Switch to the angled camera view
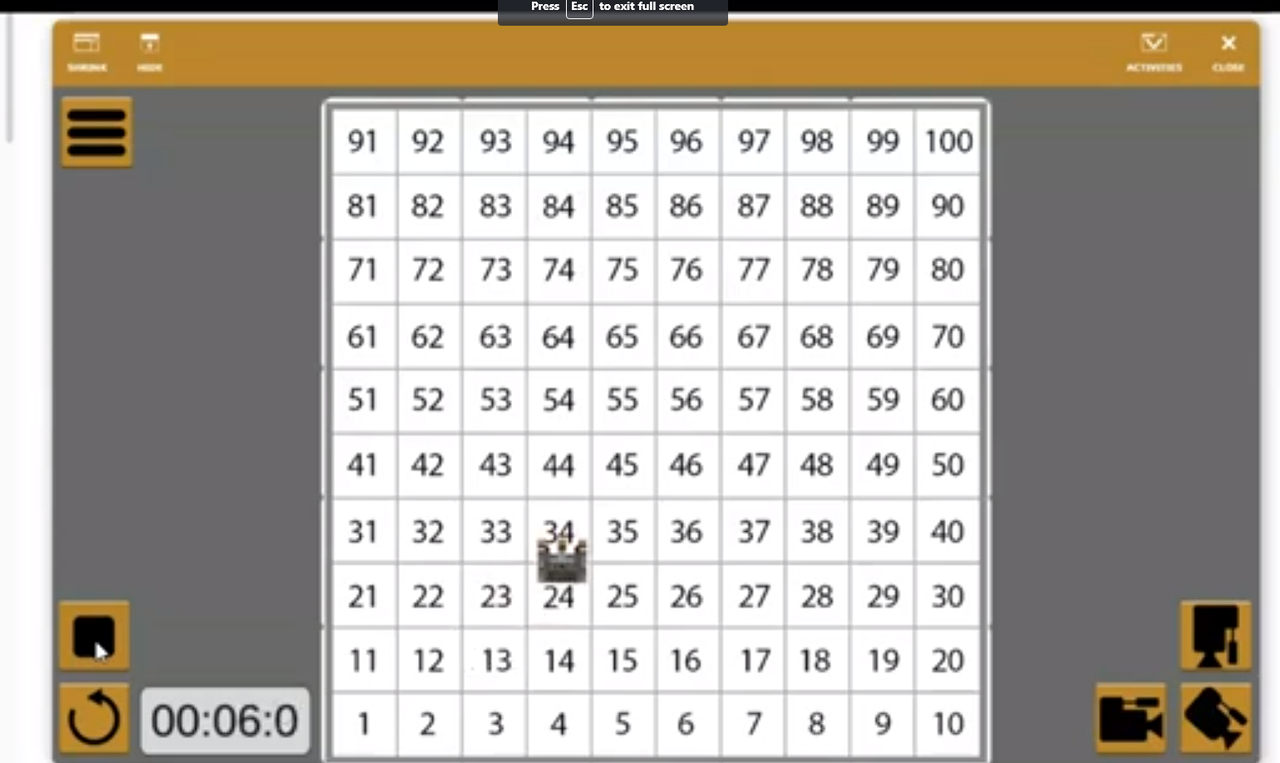This screenshot has height=763, width=1280. [1215, 717]
